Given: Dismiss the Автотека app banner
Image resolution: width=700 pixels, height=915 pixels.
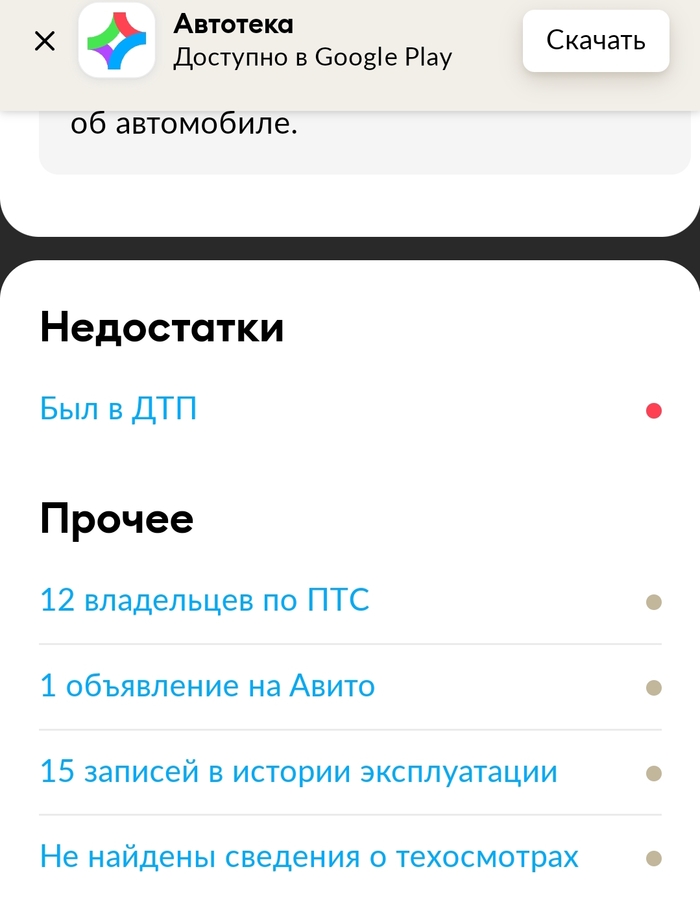Looking at the screenshot, I should coord(45,41).
